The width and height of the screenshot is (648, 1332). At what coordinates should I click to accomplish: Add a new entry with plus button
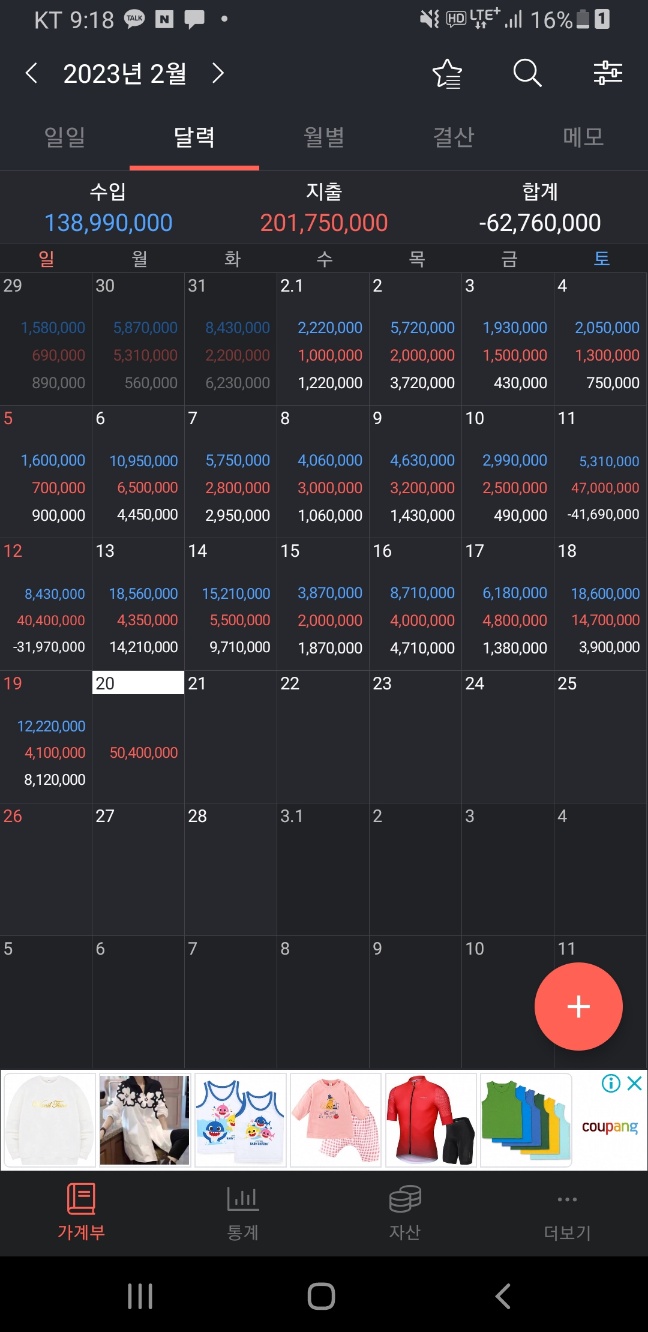(579, 1007)
